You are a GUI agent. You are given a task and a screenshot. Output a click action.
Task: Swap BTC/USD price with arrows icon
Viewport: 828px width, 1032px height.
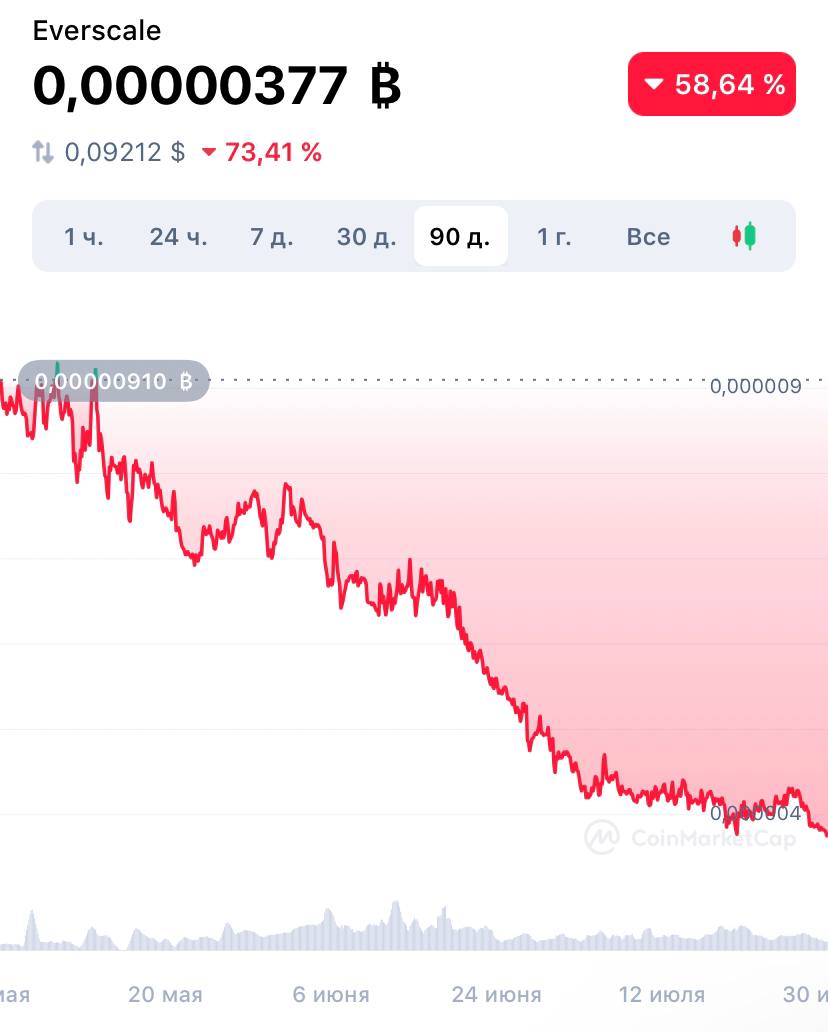point(43,153)
